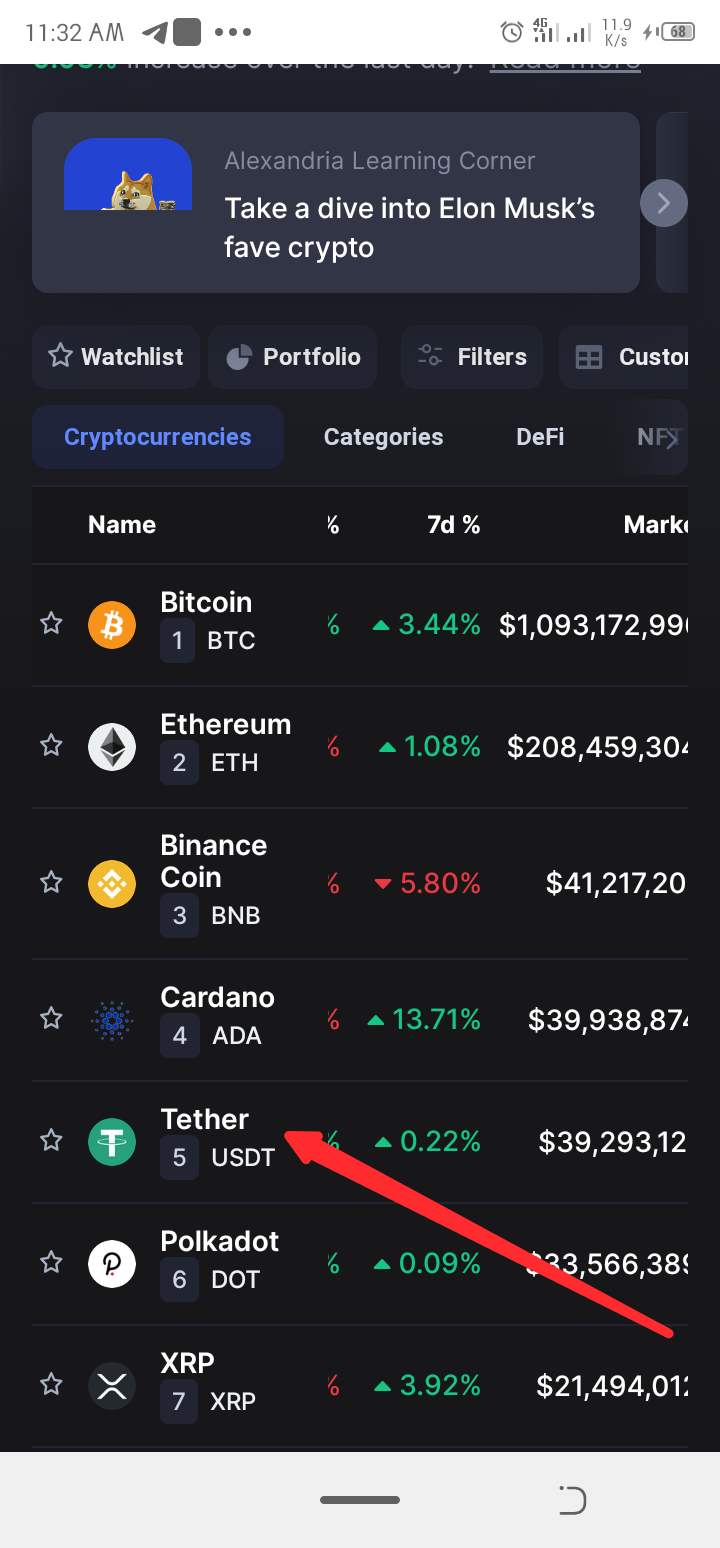The height and width of the screenshot is (1548, 720).
Task: Switch to the DeFi tab
Action: (540, 437)
